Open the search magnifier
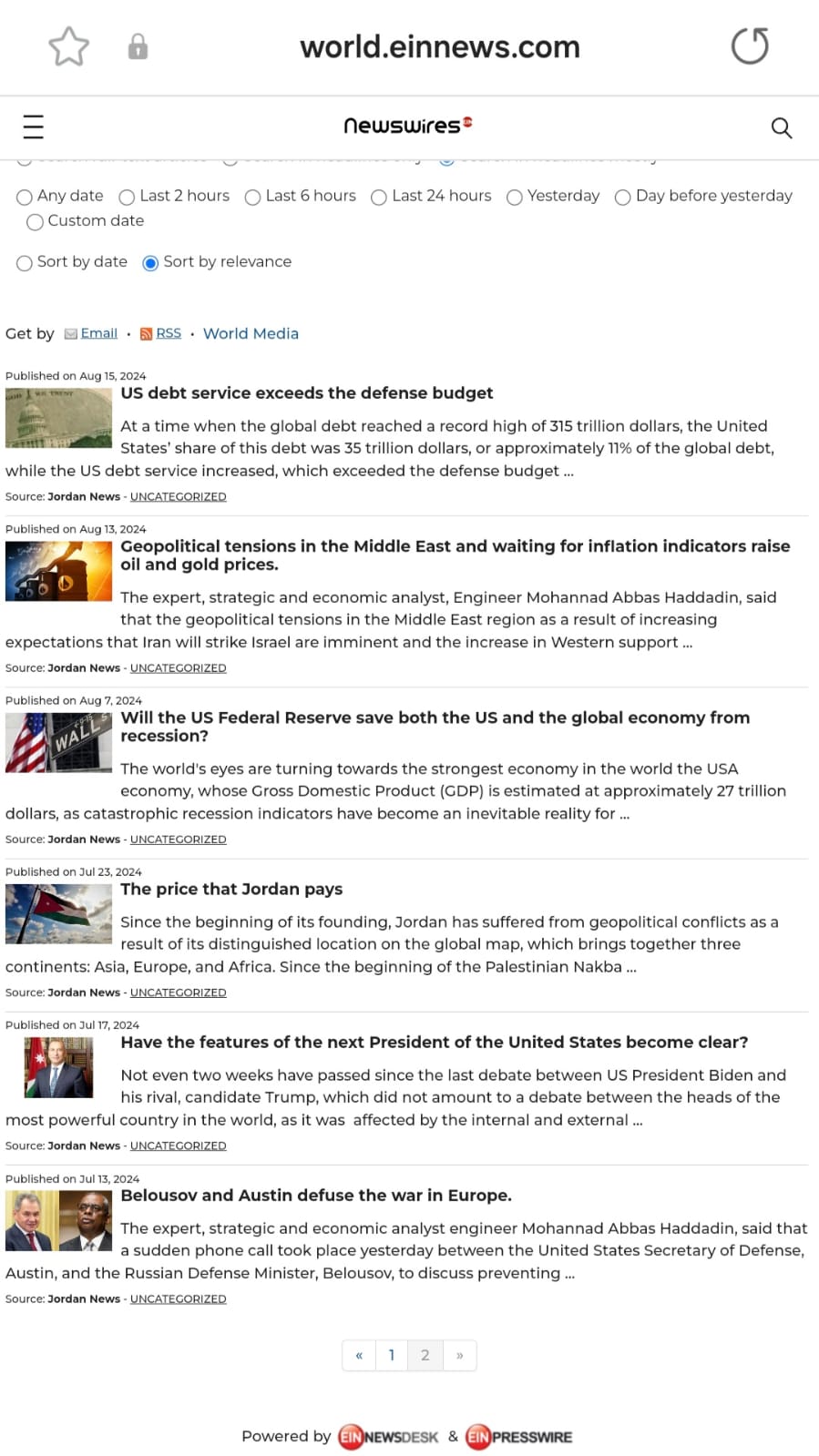The image size is (819, 1456). tap(781, 127)
